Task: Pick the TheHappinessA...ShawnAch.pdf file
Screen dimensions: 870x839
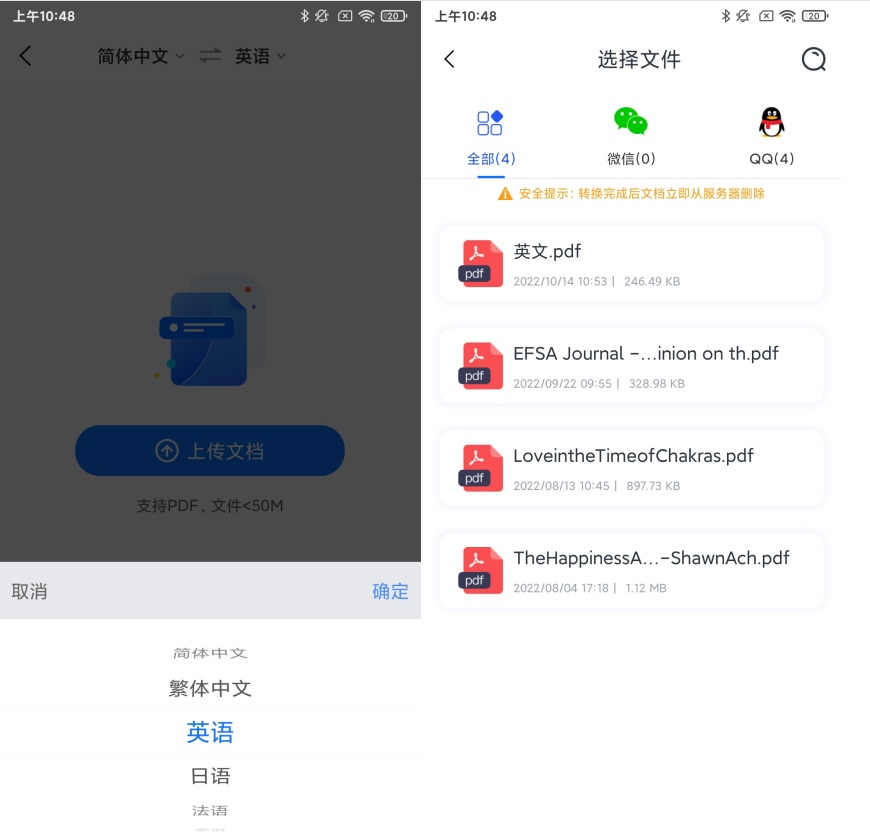Action: [631, 570]
